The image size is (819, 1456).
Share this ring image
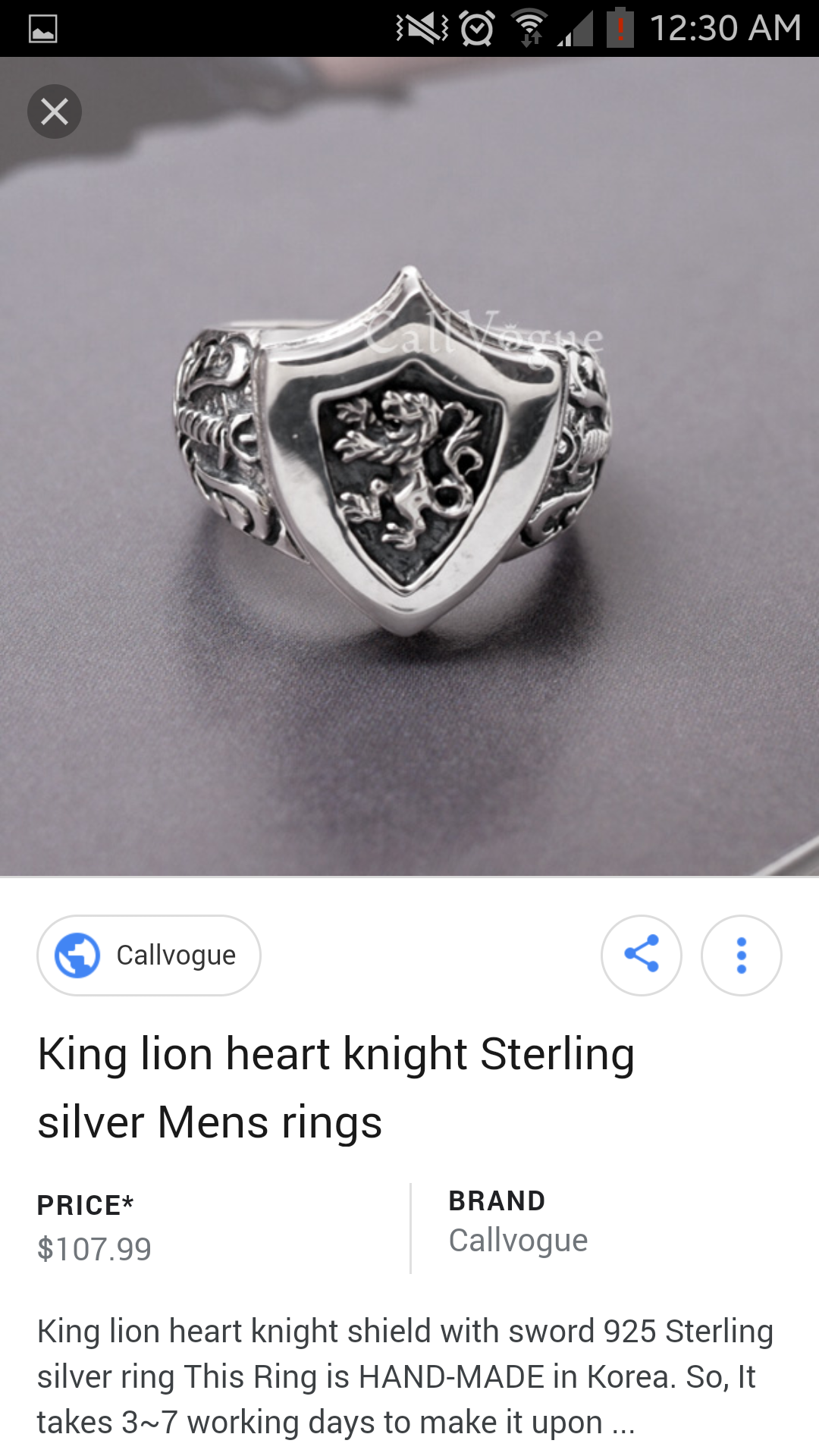[641, 955]
